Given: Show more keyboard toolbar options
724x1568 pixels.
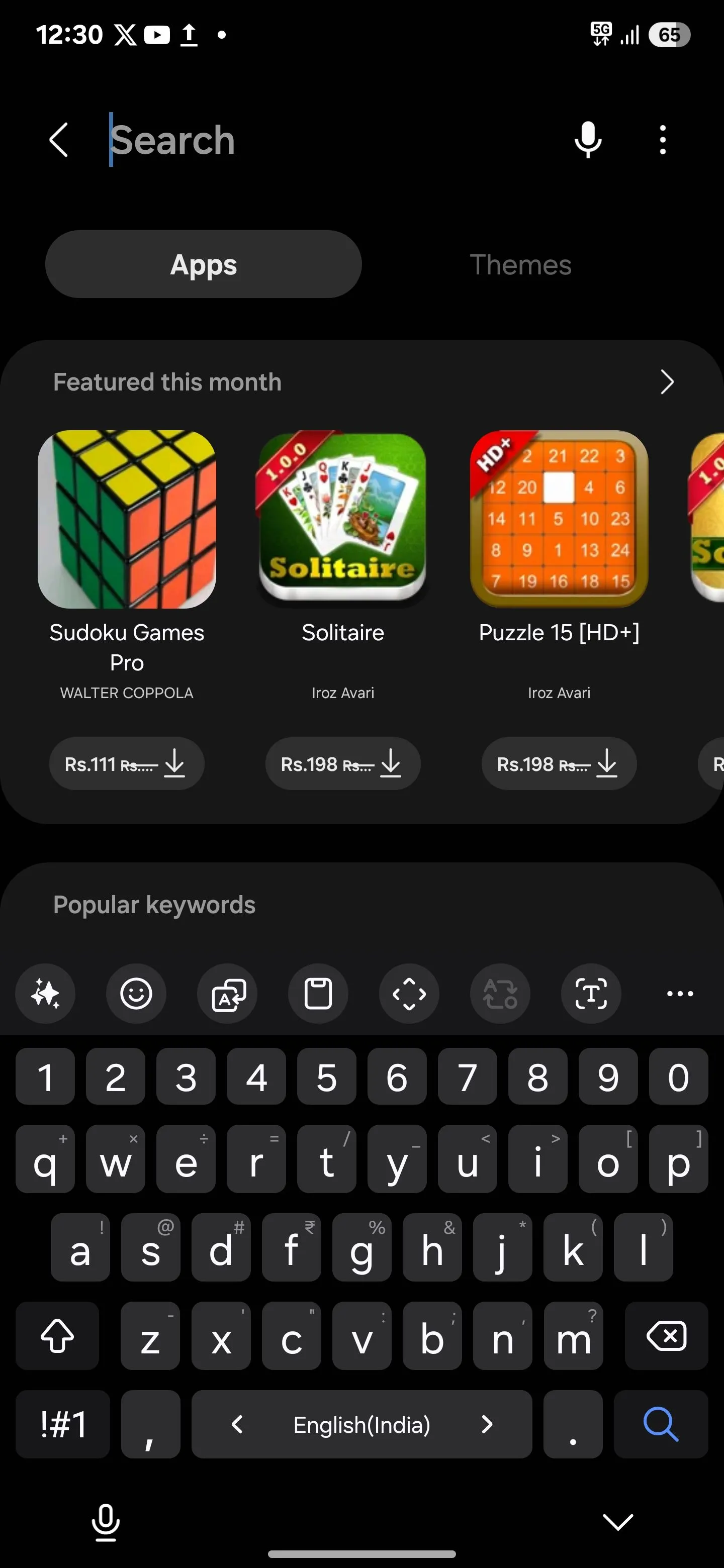Looking at the screenshot, I should 680,994.
